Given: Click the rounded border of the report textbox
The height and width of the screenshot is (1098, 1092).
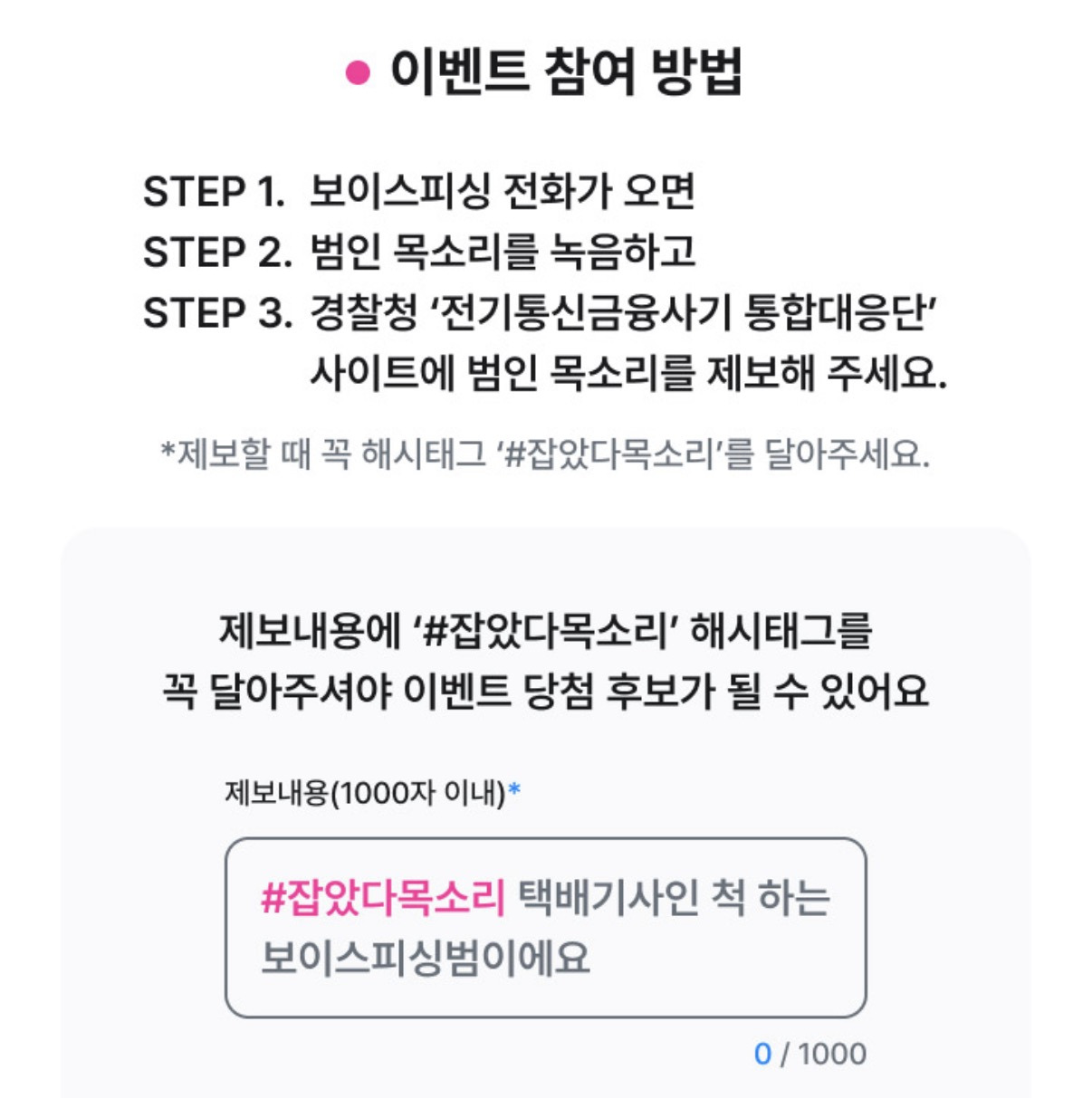Looking at the screenshot, I should 543,840.
